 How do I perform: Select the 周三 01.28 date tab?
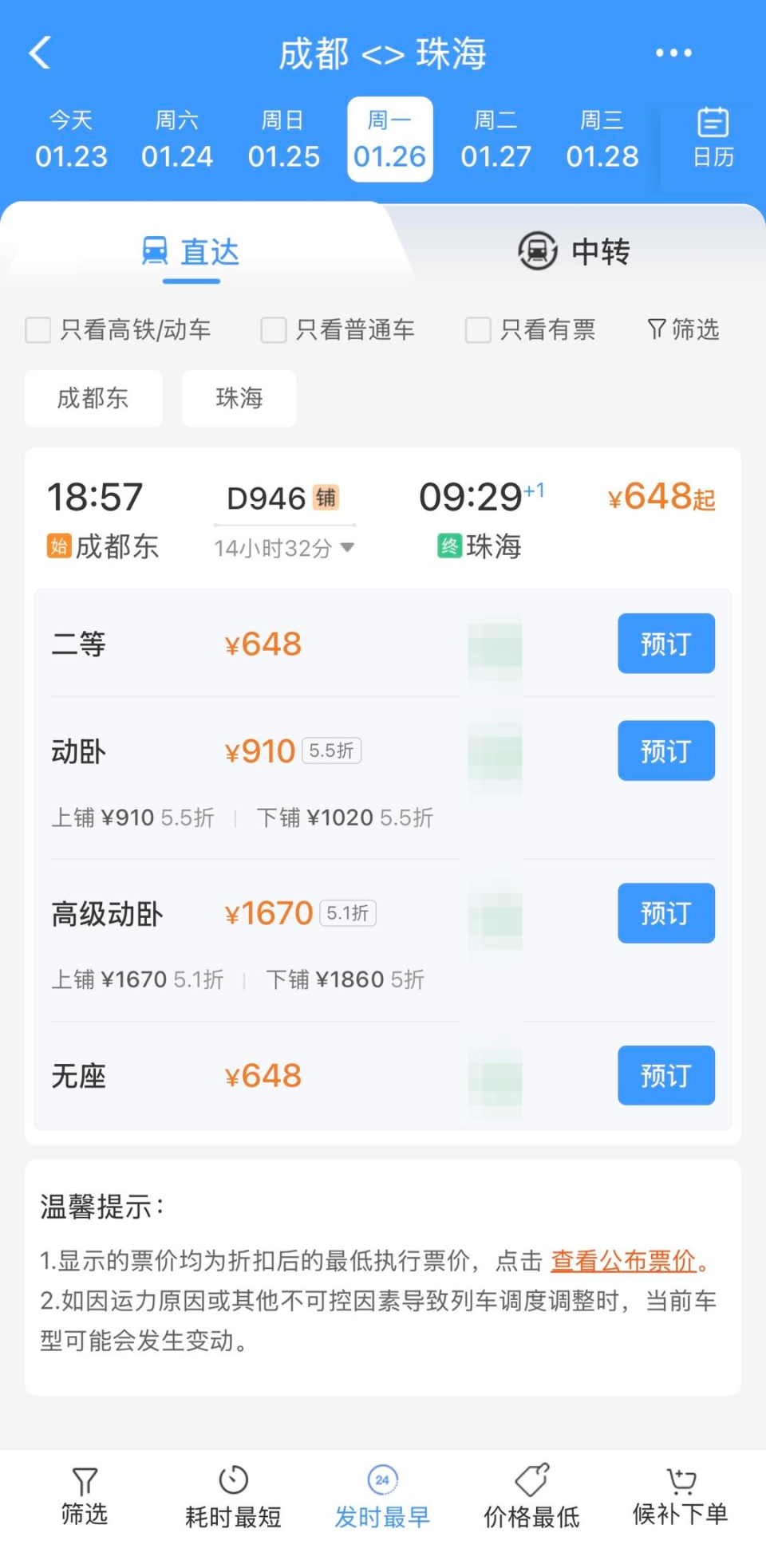[602, 138]
